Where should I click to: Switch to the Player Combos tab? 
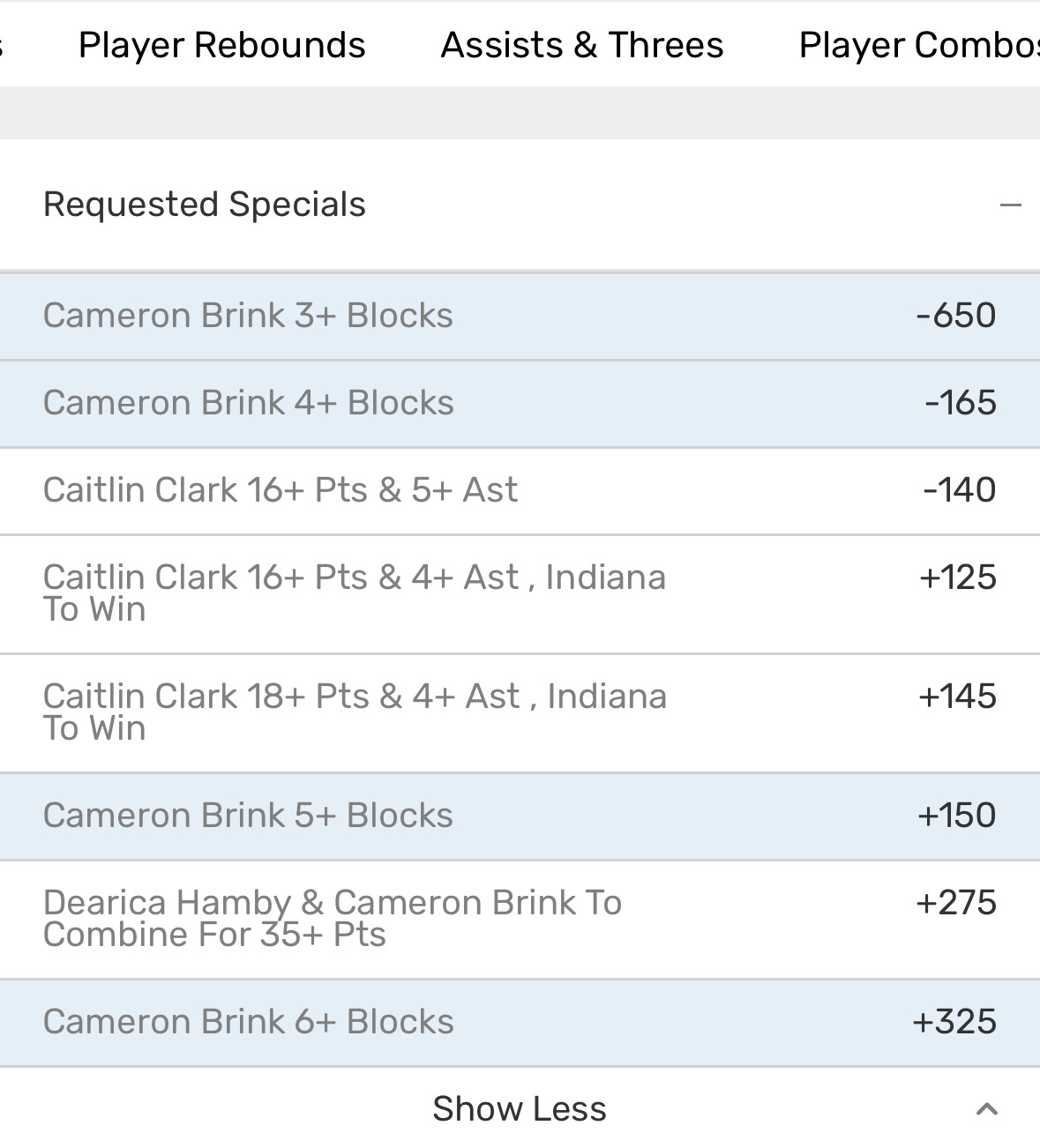coord(917,45)
